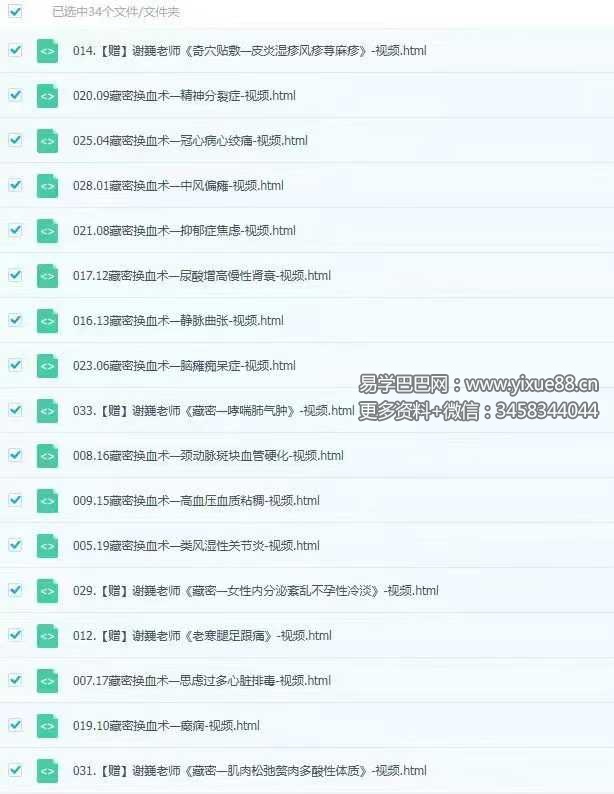
Task: Deselect file 019.10 癫痫 checkbox
Action: (15, 724)
